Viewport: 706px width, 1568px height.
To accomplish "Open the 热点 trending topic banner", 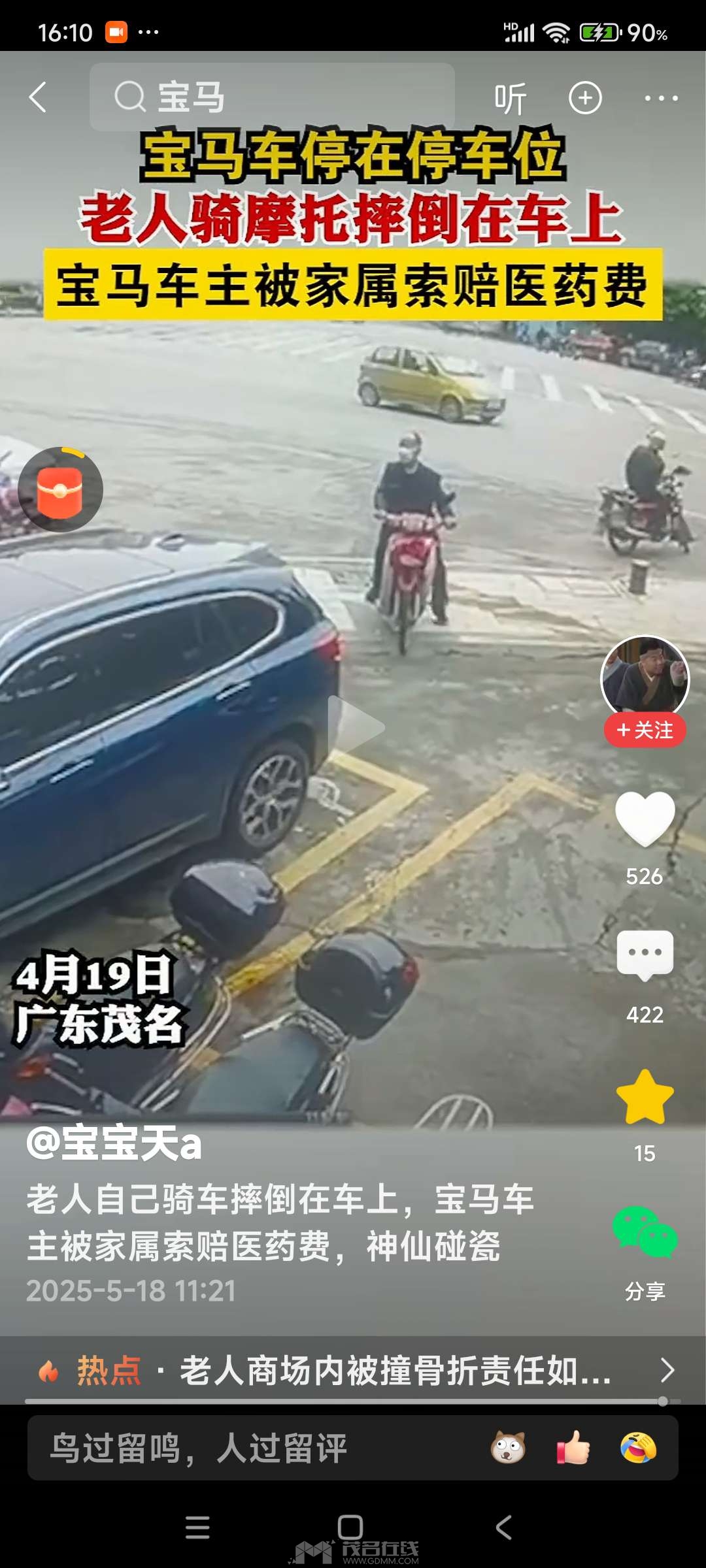I will (x=353, y=1370).
